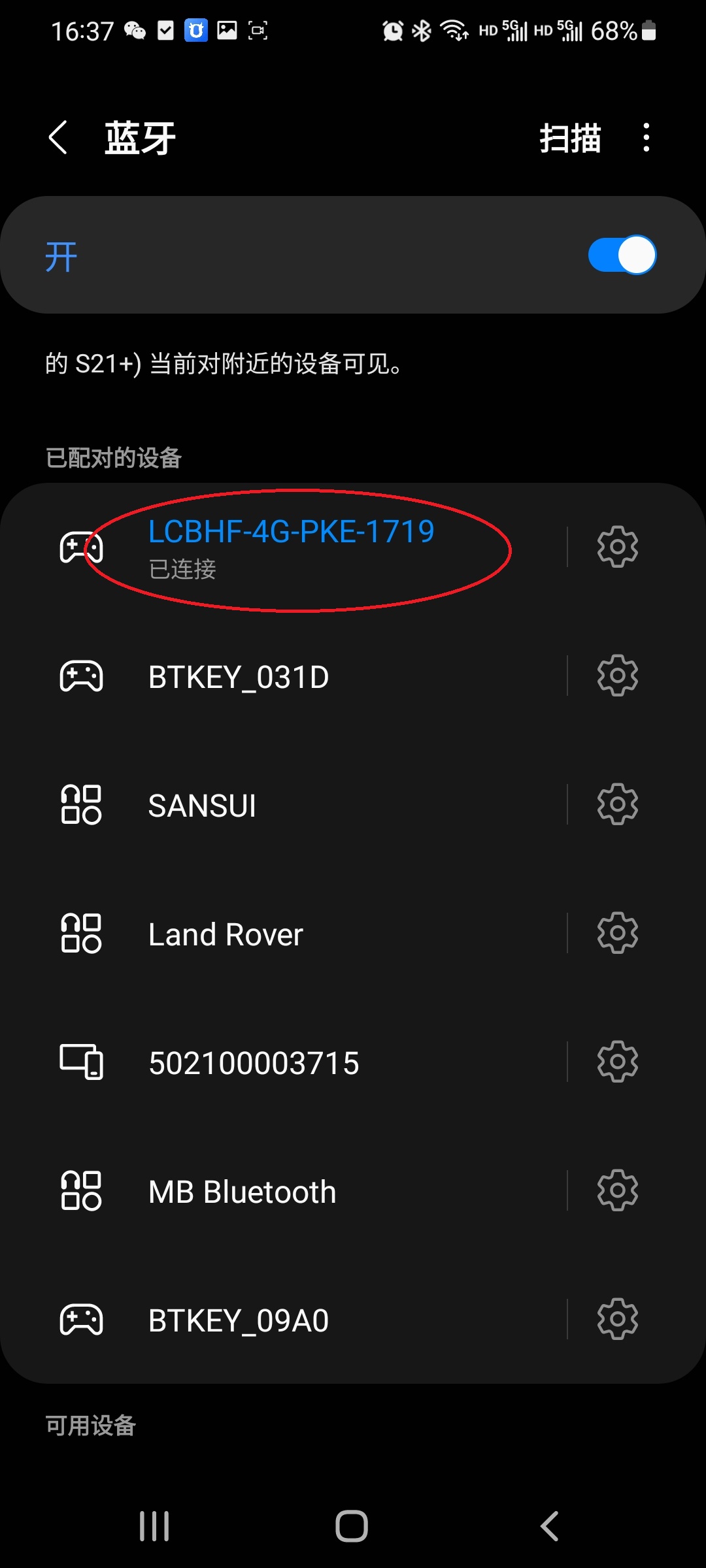Connect to Land Rover

(x=226, y=934)
